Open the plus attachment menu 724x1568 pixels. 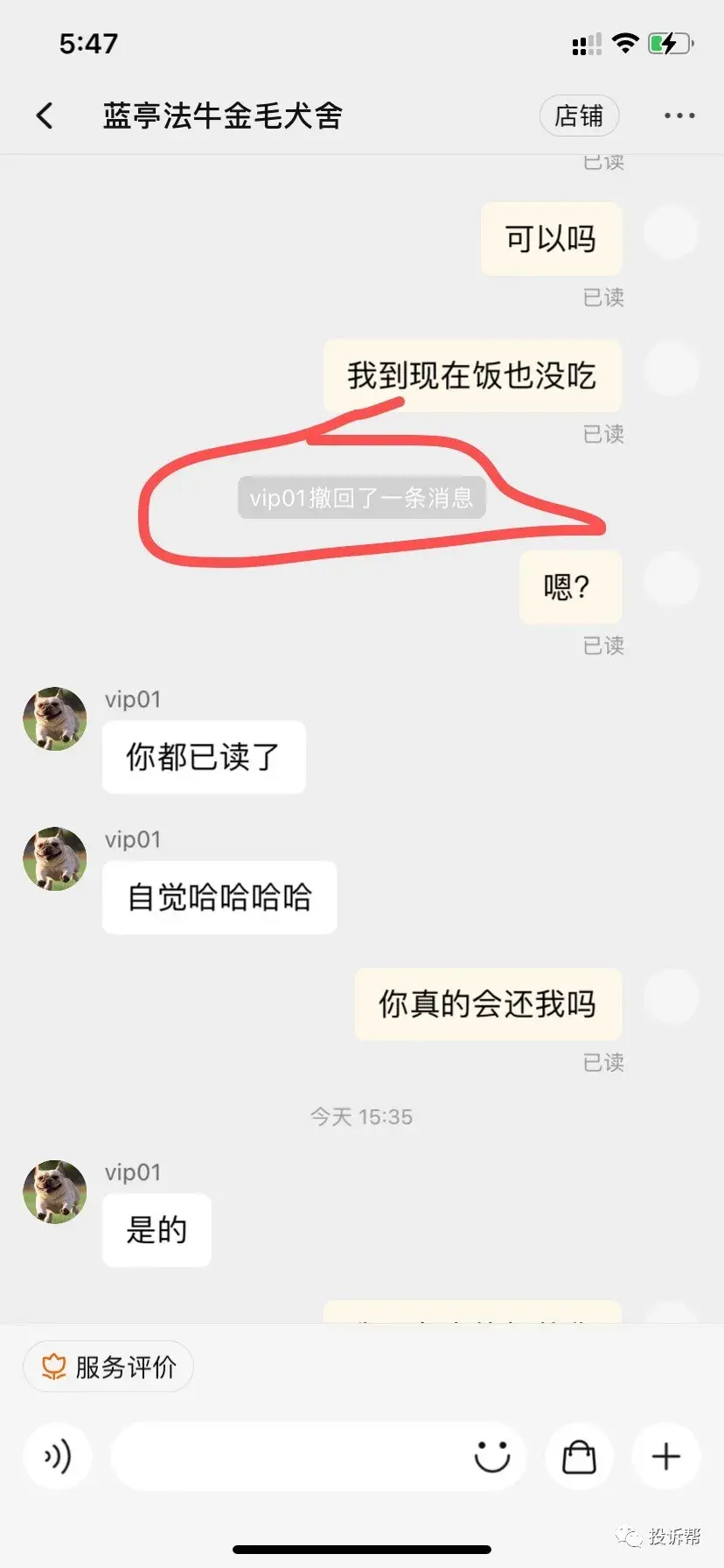click(666, 1457)
